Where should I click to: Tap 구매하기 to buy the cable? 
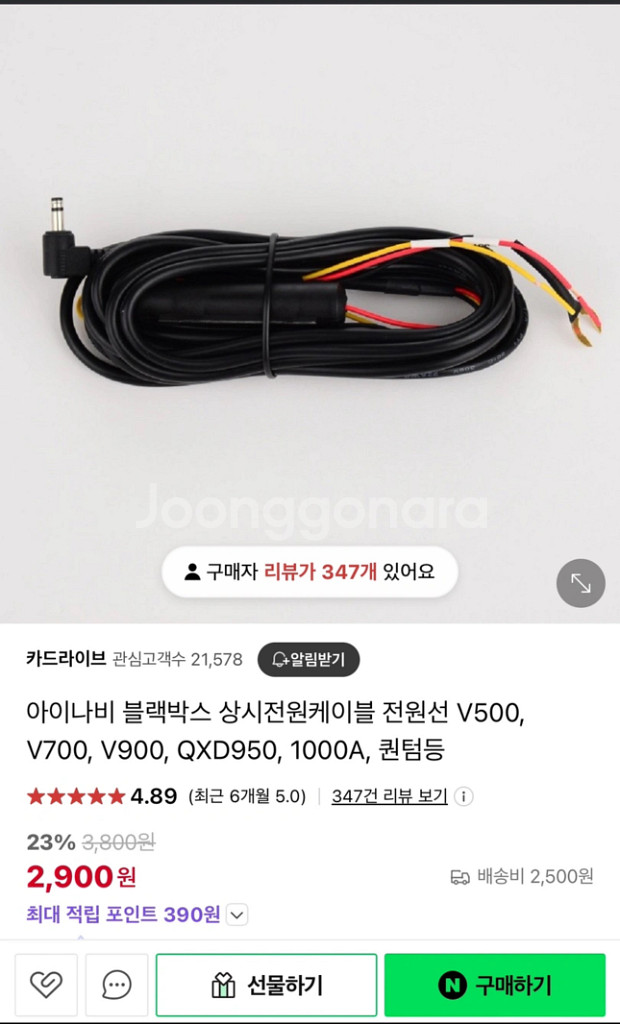(495, 985)
